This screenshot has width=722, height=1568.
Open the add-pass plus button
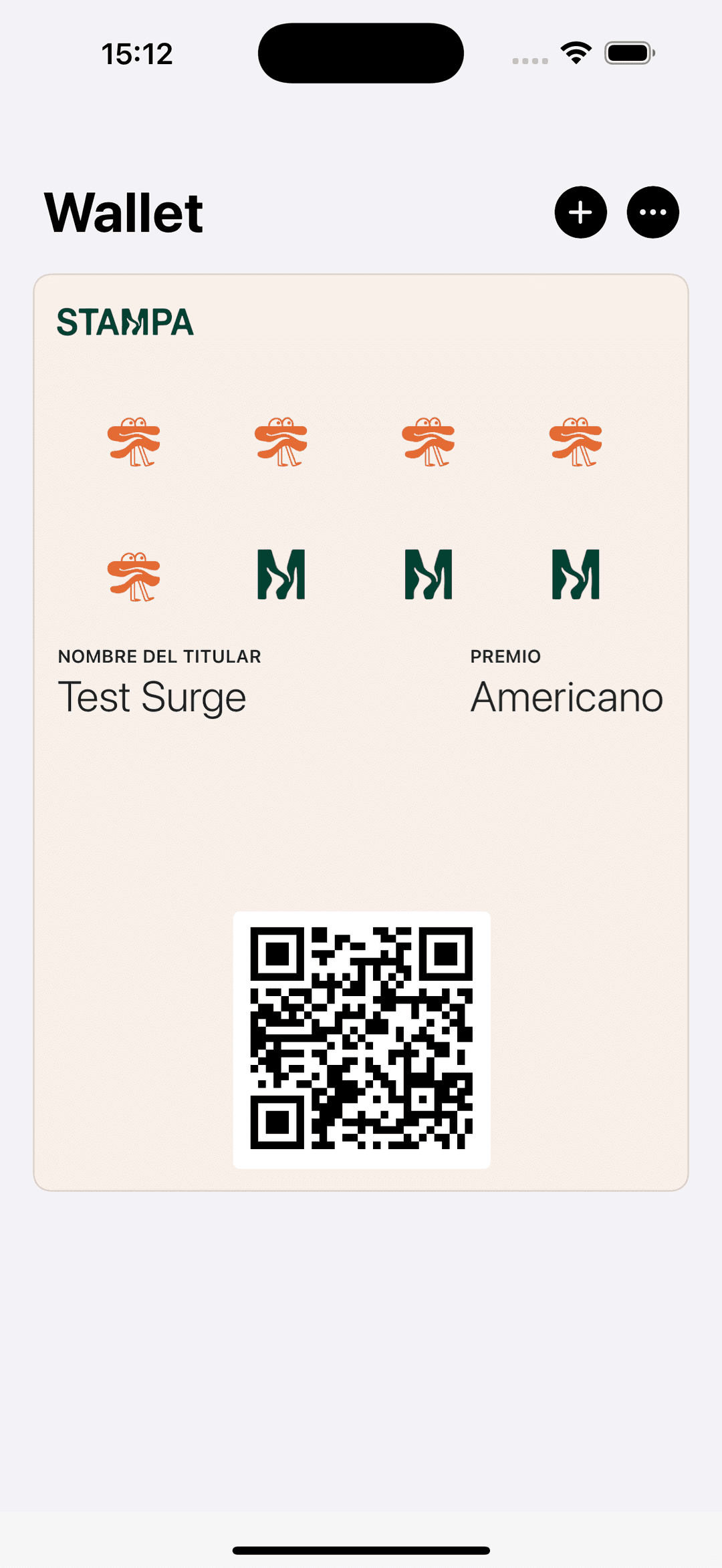[x=579, y=212]
